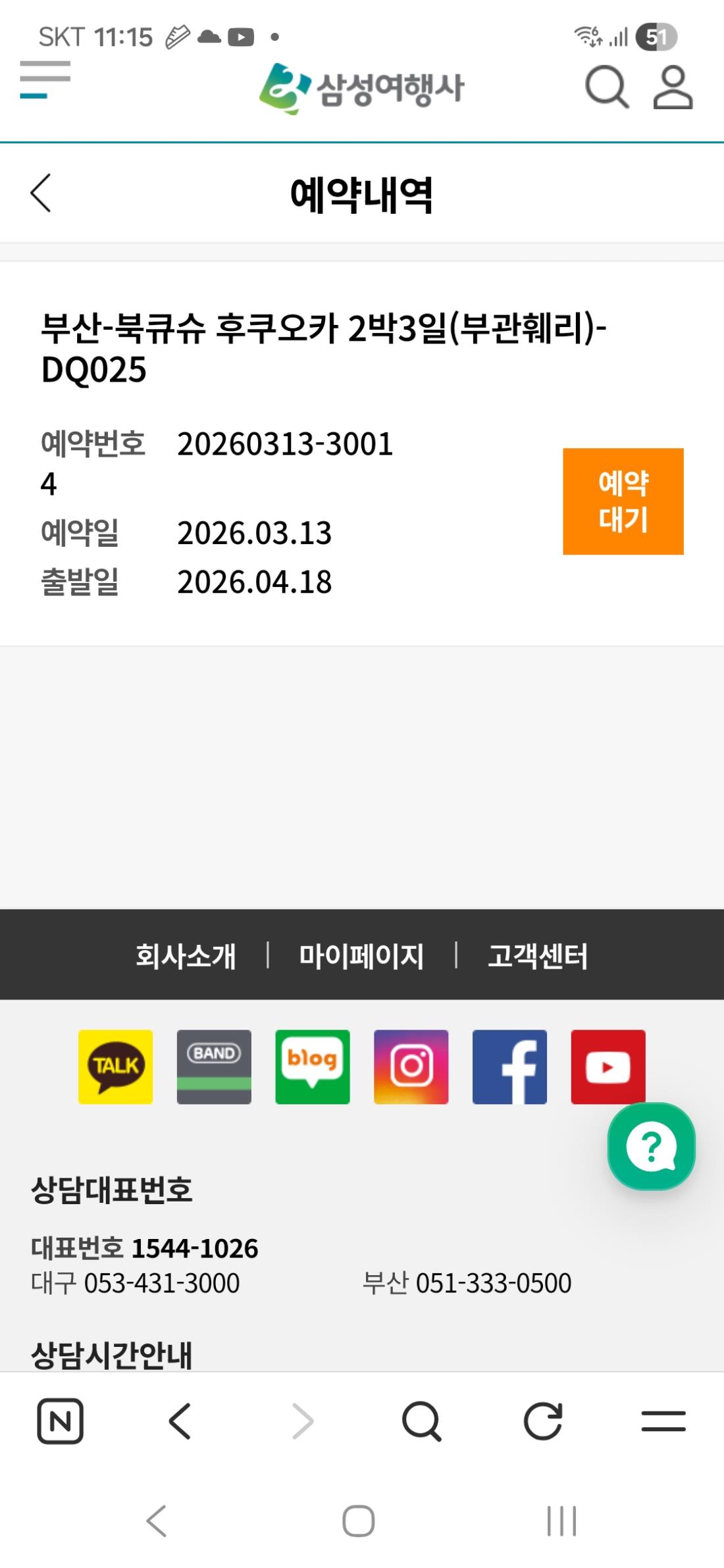This screenshot has width=724, height=1568.
Task: Open the 부산-북큐슈 후쿠오카 2박3일 reservation
Action: tap(323, 347)
